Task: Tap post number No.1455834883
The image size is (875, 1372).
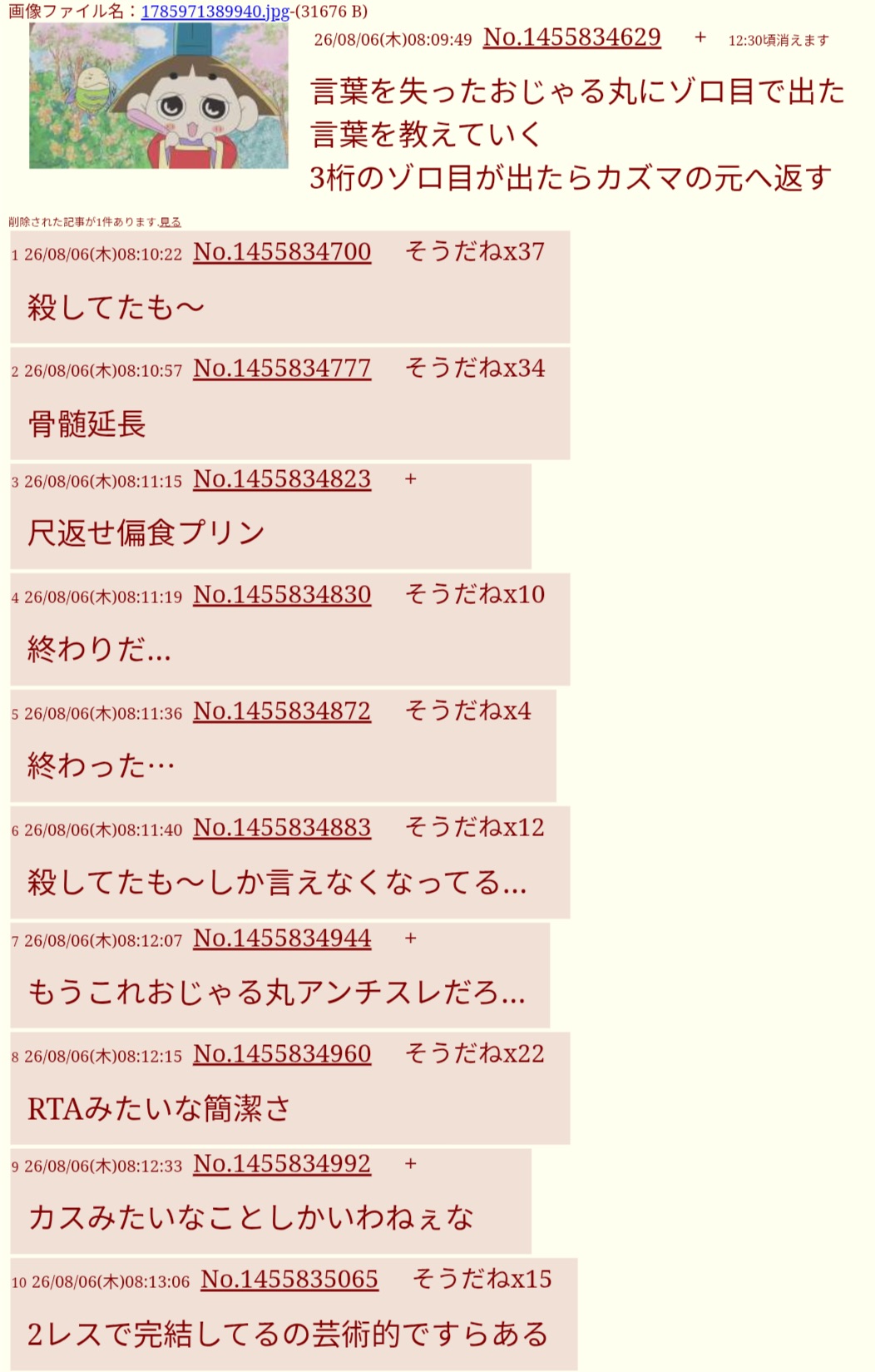Action: tap(282, 828)
